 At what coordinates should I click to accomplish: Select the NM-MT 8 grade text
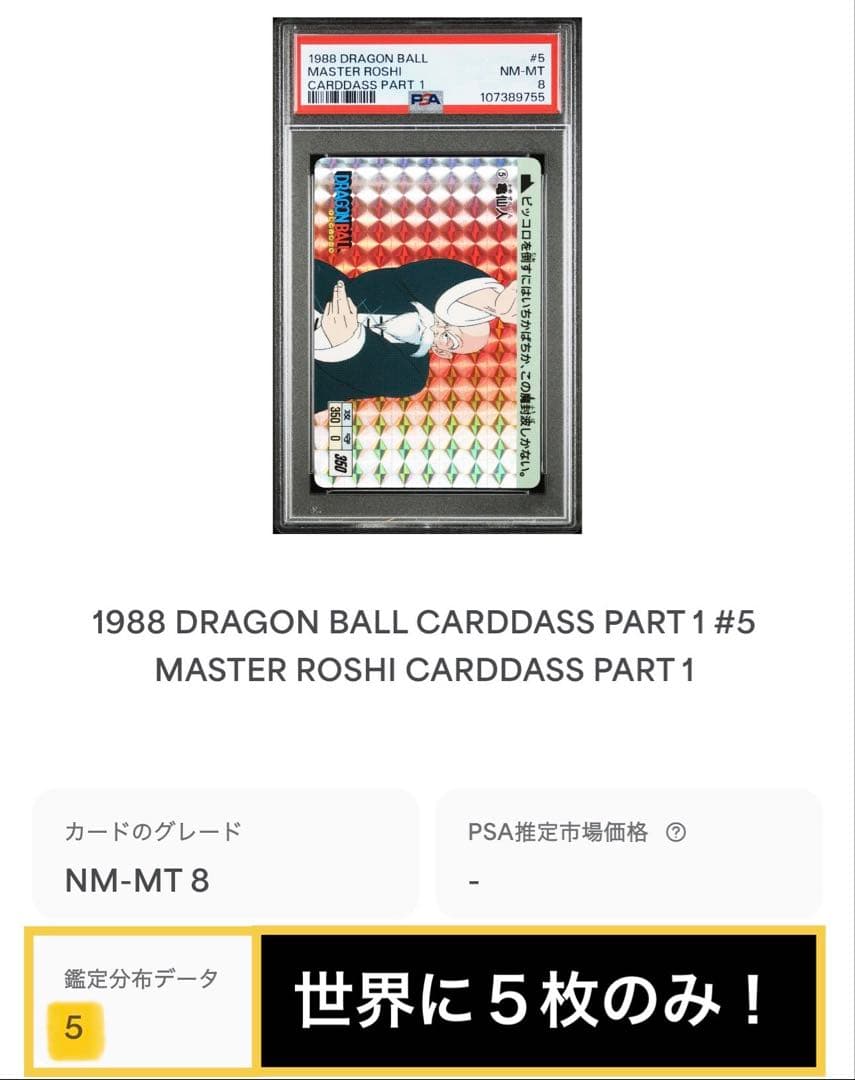coord(134,880)
